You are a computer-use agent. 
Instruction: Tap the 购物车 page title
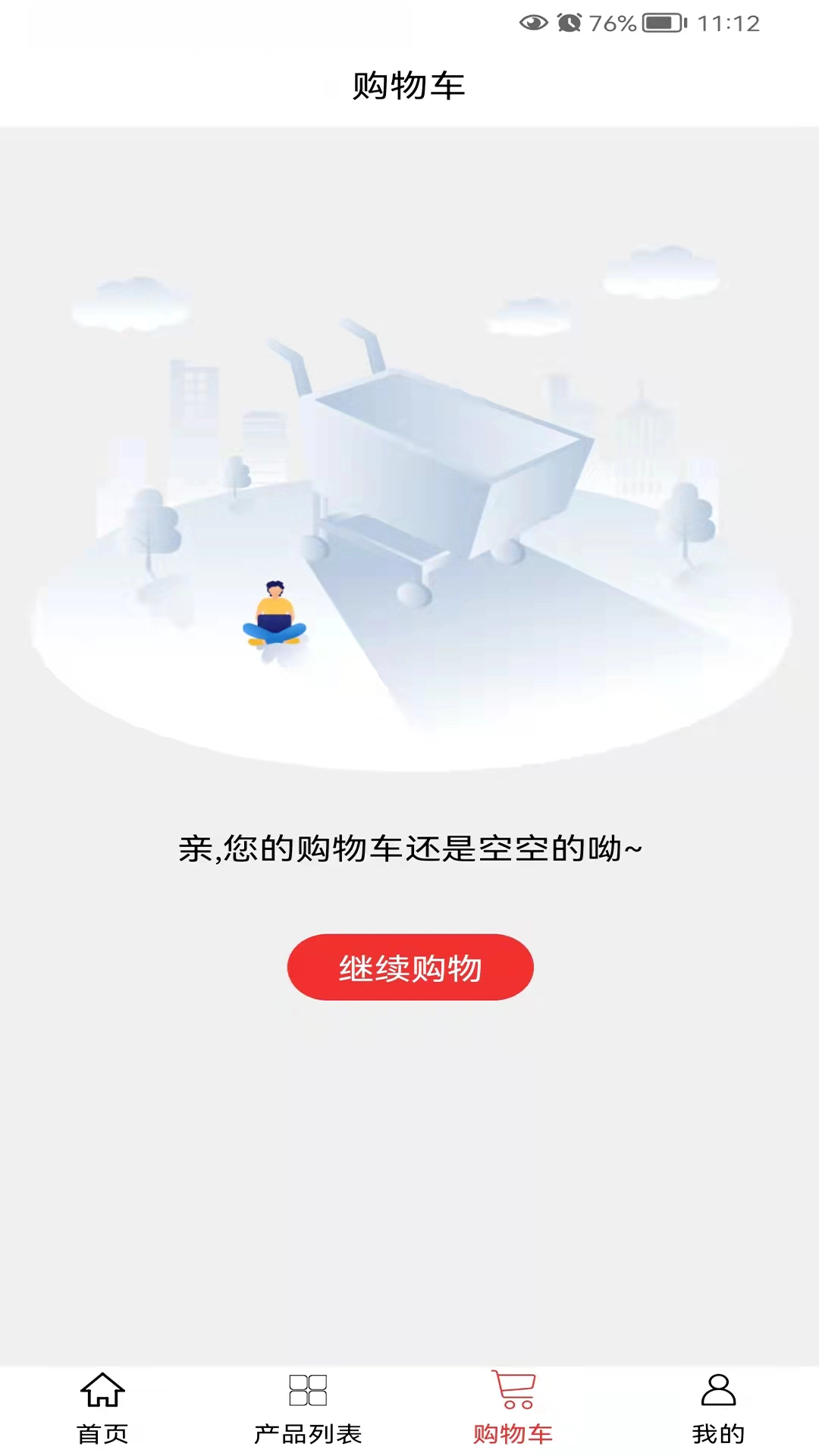(x=409, y=86)
